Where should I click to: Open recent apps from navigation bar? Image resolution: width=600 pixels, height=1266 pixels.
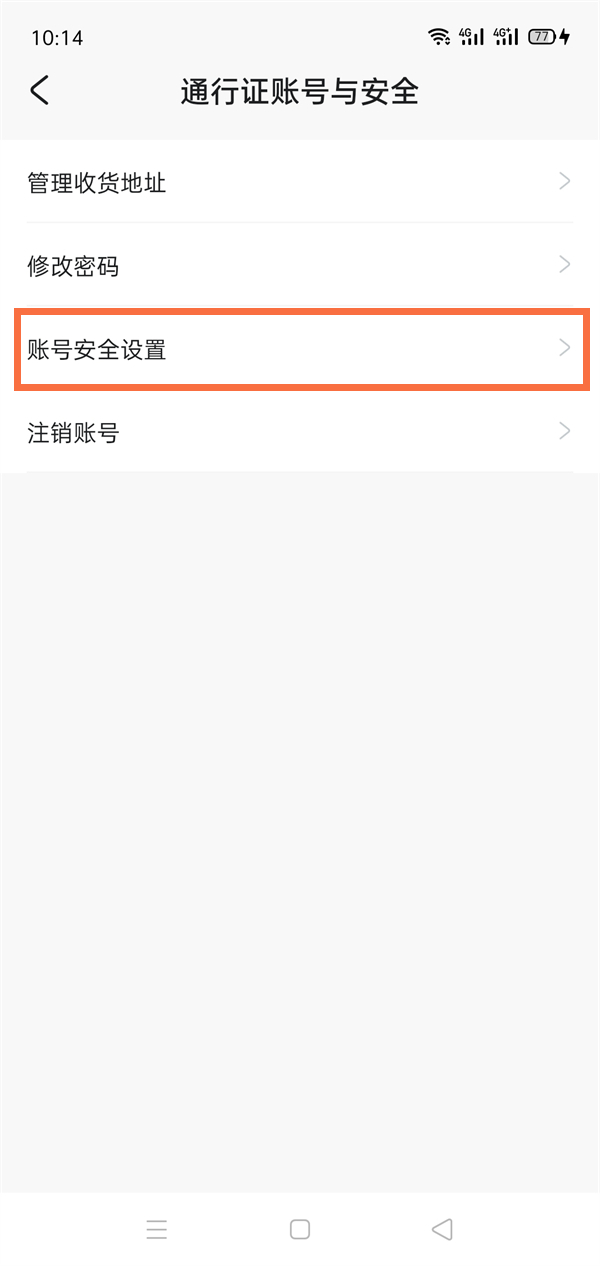coord(157,1229)
